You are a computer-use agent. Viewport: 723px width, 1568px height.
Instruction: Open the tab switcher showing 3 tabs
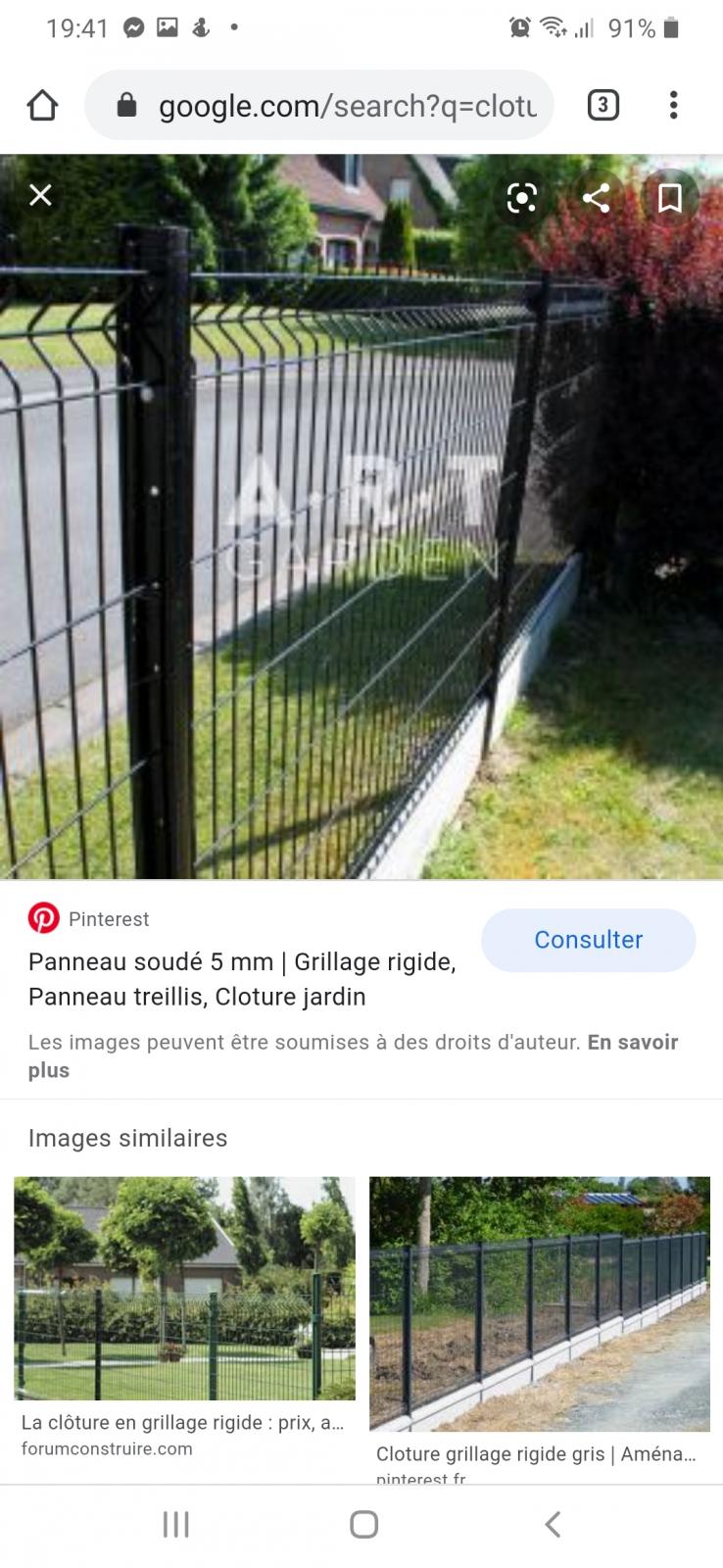[602, 105]
